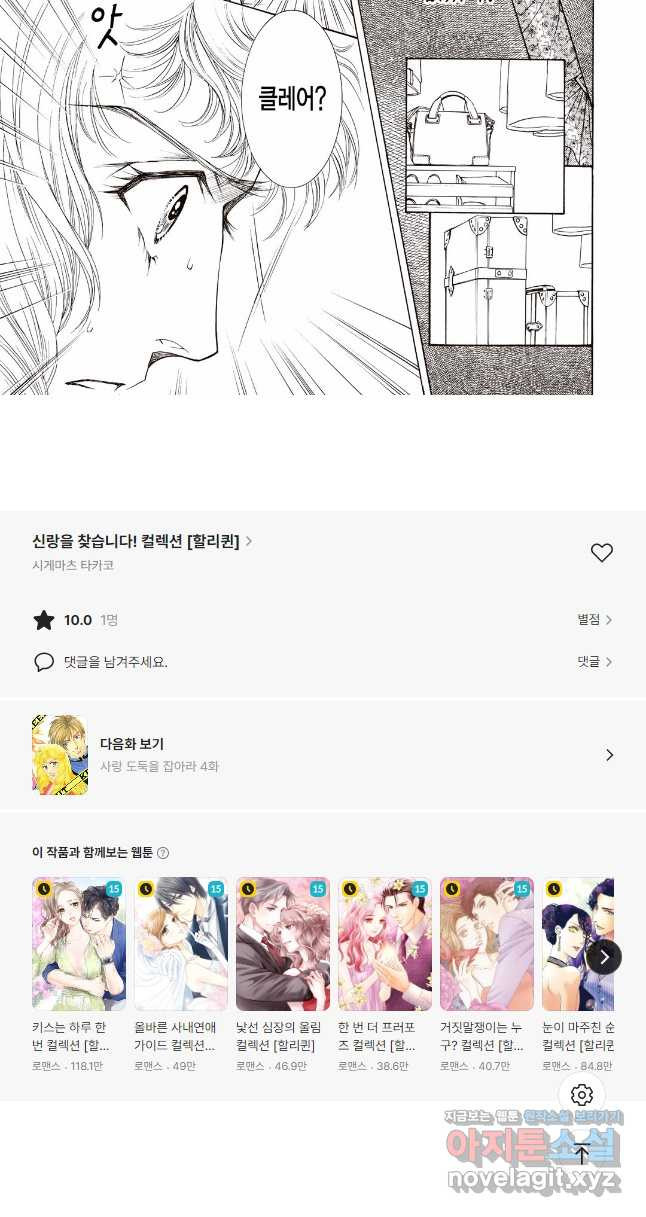This screenshot has height=1217, width=646.
Task: Open 올바른 사내연애 가이드 컬렉션 webtoon
Action: coord(181,975)
